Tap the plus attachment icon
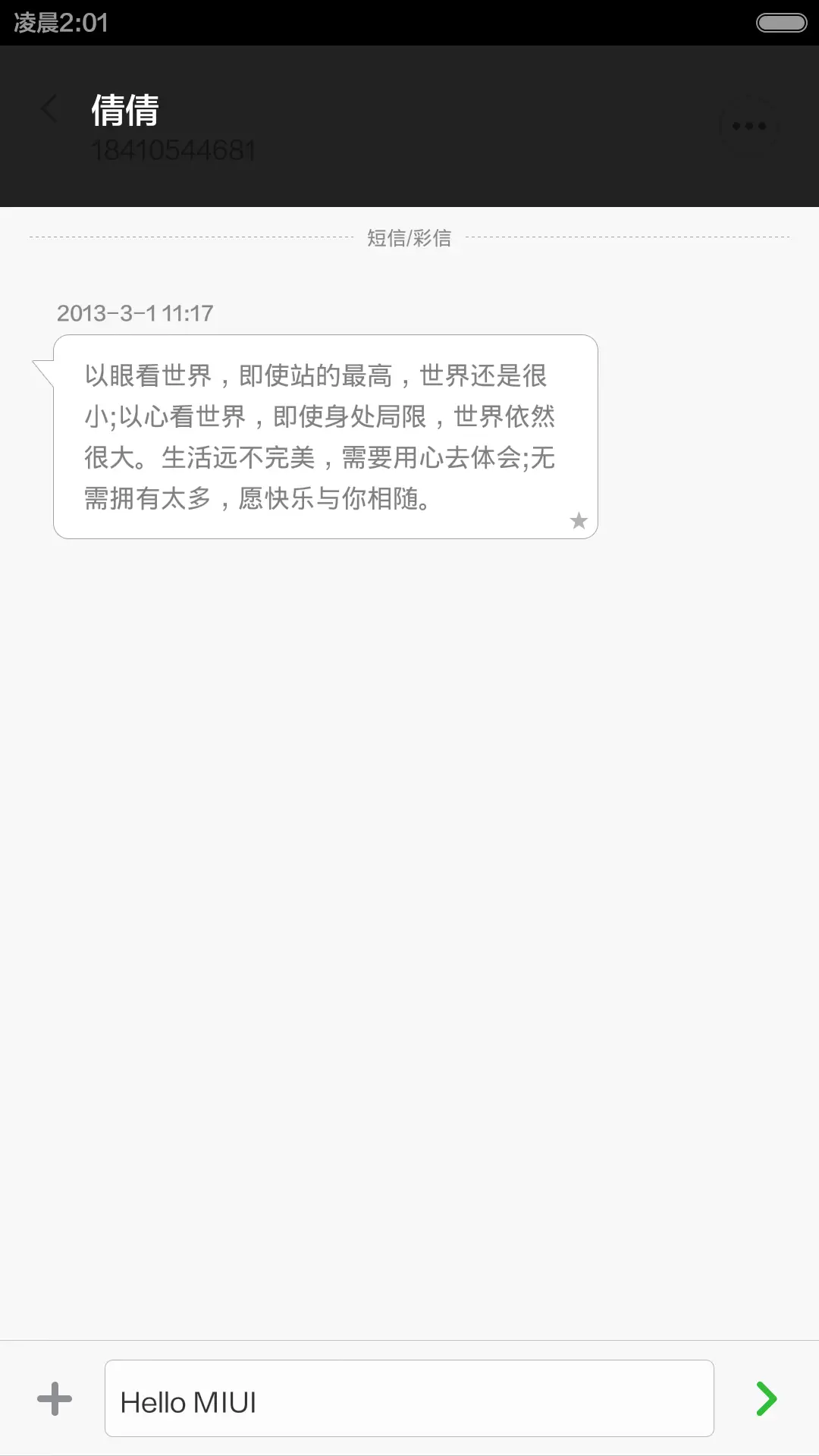This screenshot has width=819, height=1456. coord(55,1399)
